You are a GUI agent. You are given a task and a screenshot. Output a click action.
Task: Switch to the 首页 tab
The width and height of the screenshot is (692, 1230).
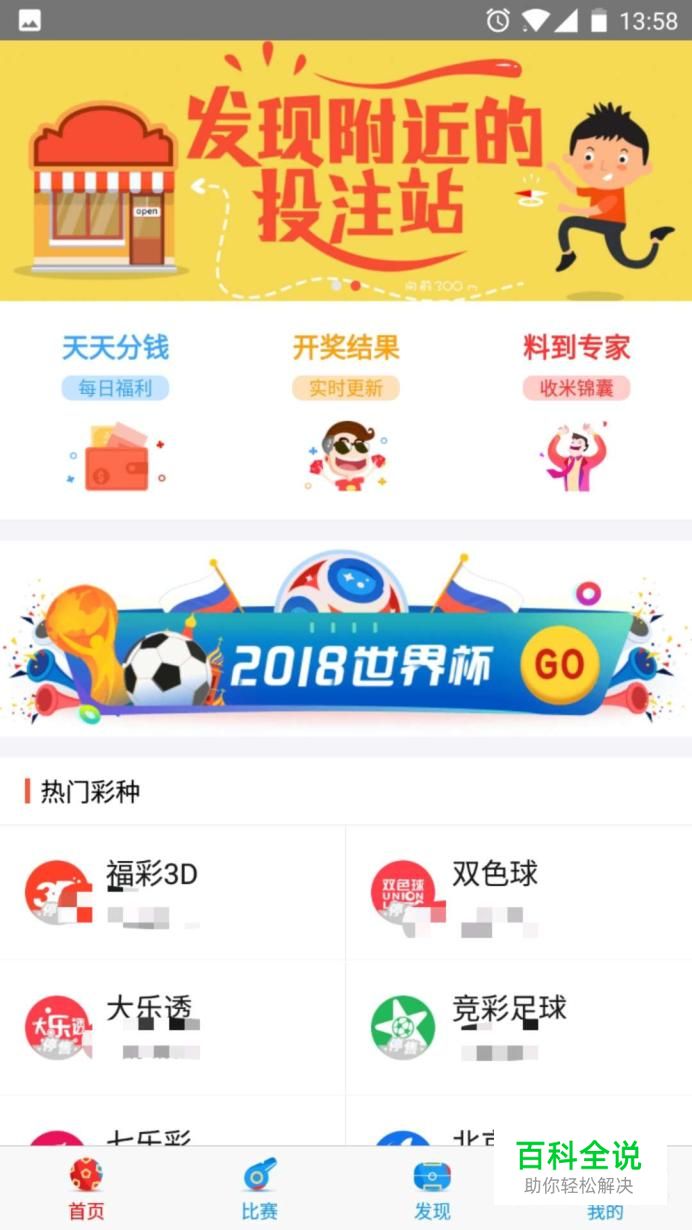tap(86, 1189)
